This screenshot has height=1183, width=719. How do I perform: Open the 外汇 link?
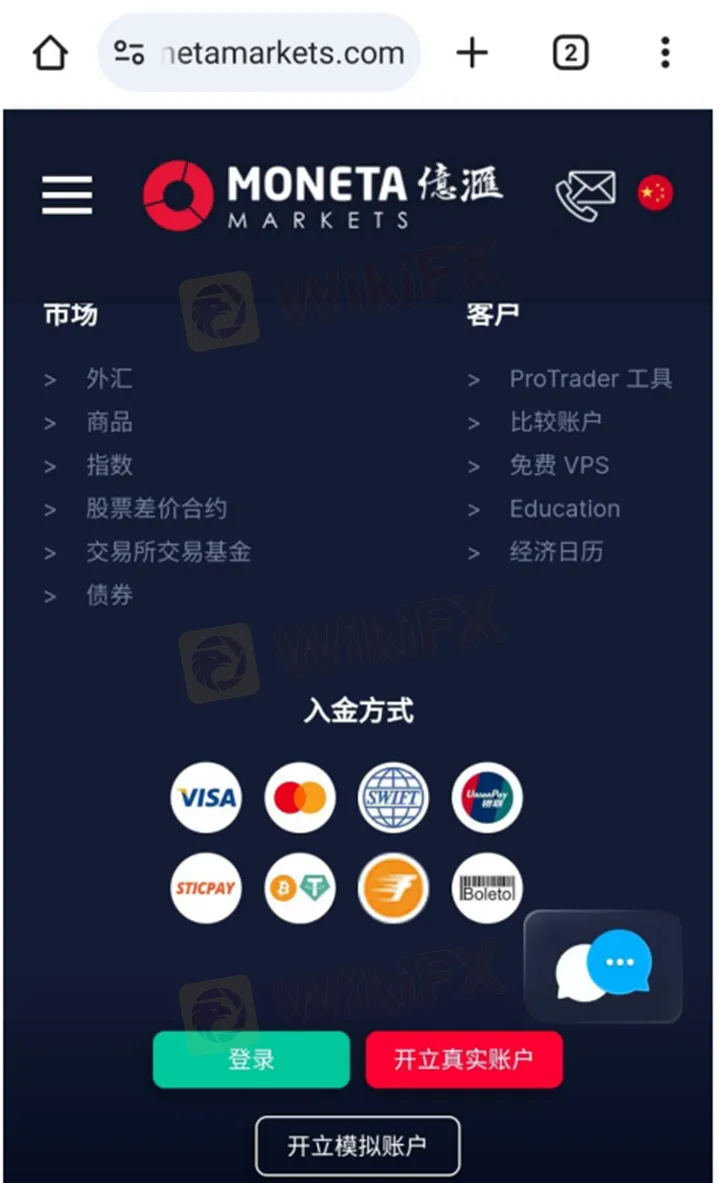tap(108, 379)
